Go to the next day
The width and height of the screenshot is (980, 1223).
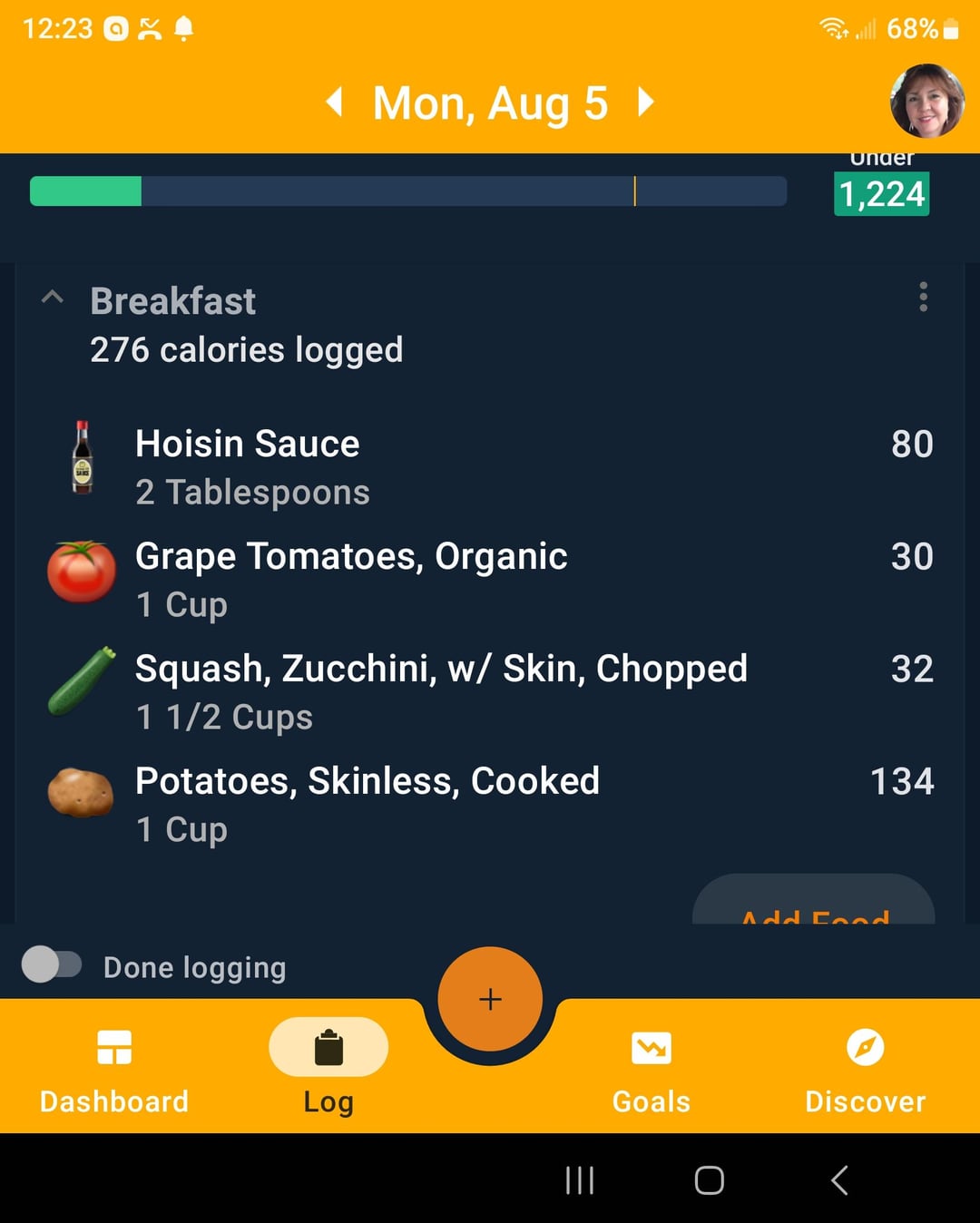tap(646, 102)
